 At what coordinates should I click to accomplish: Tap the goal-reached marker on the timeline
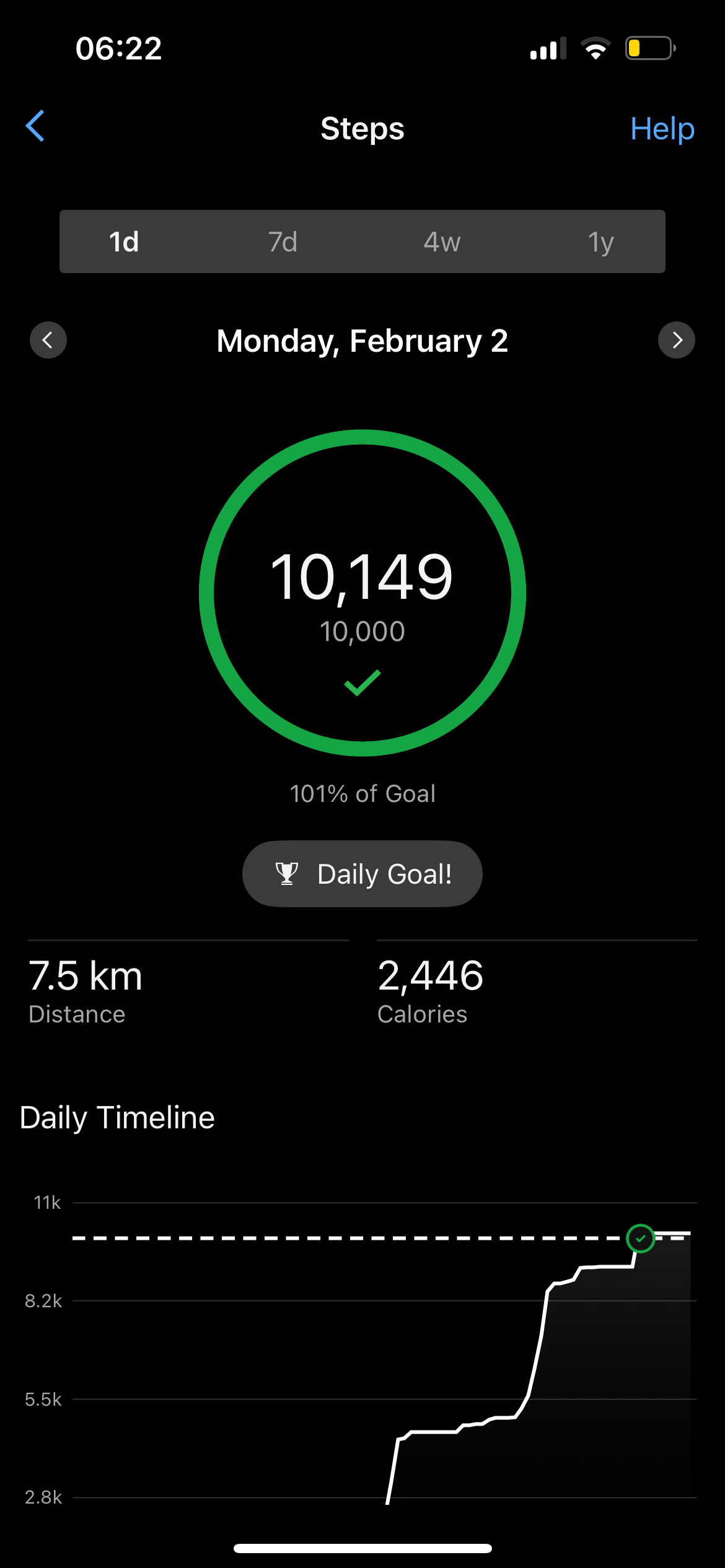click(640, 1239)
